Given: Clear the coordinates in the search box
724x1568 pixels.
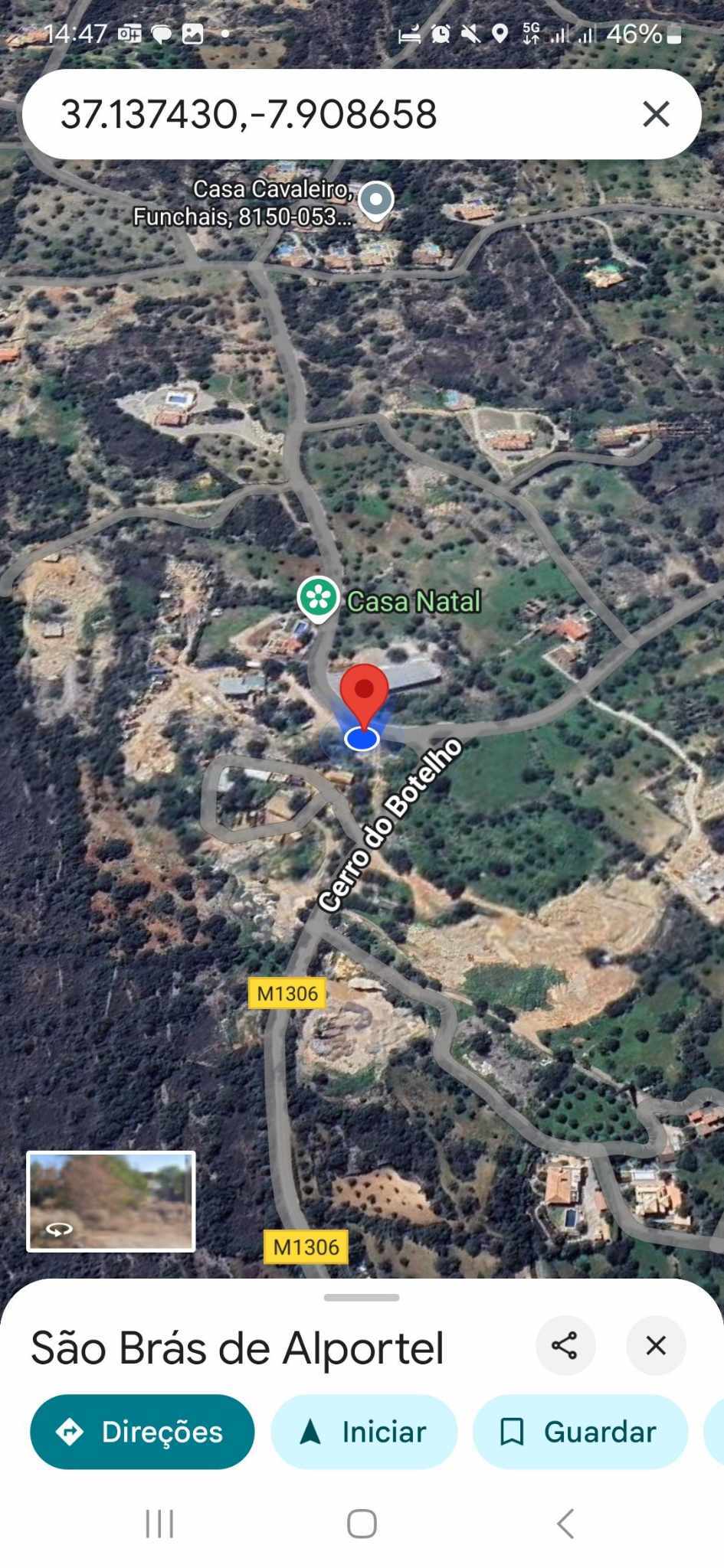Looking at the screenshot, I should tap(656, 114).
